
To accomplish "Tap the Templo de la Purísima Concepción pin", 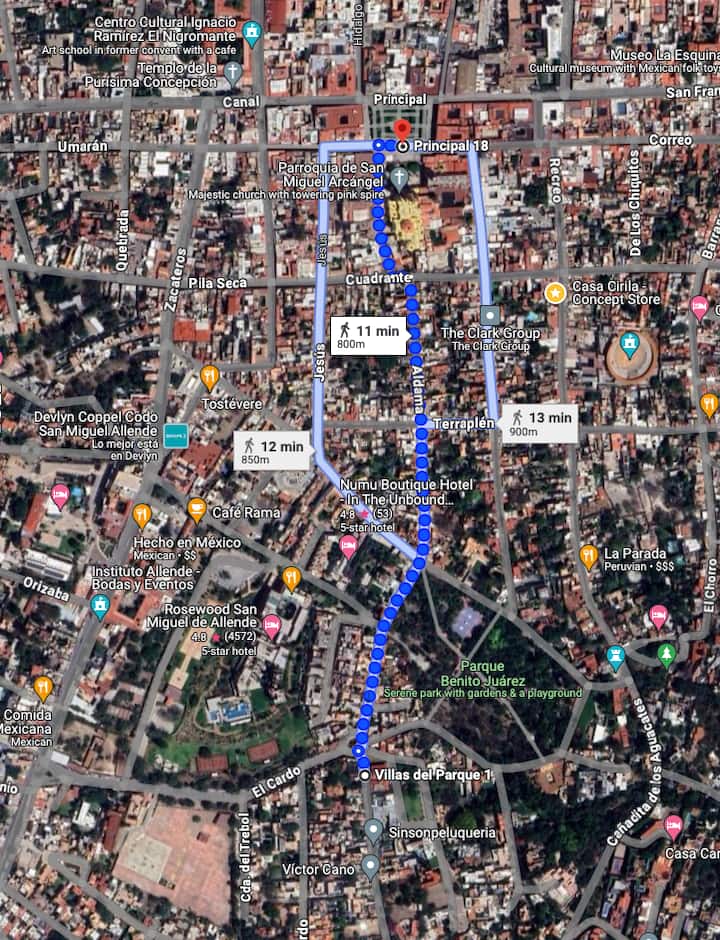I will (x=233, y=72).
